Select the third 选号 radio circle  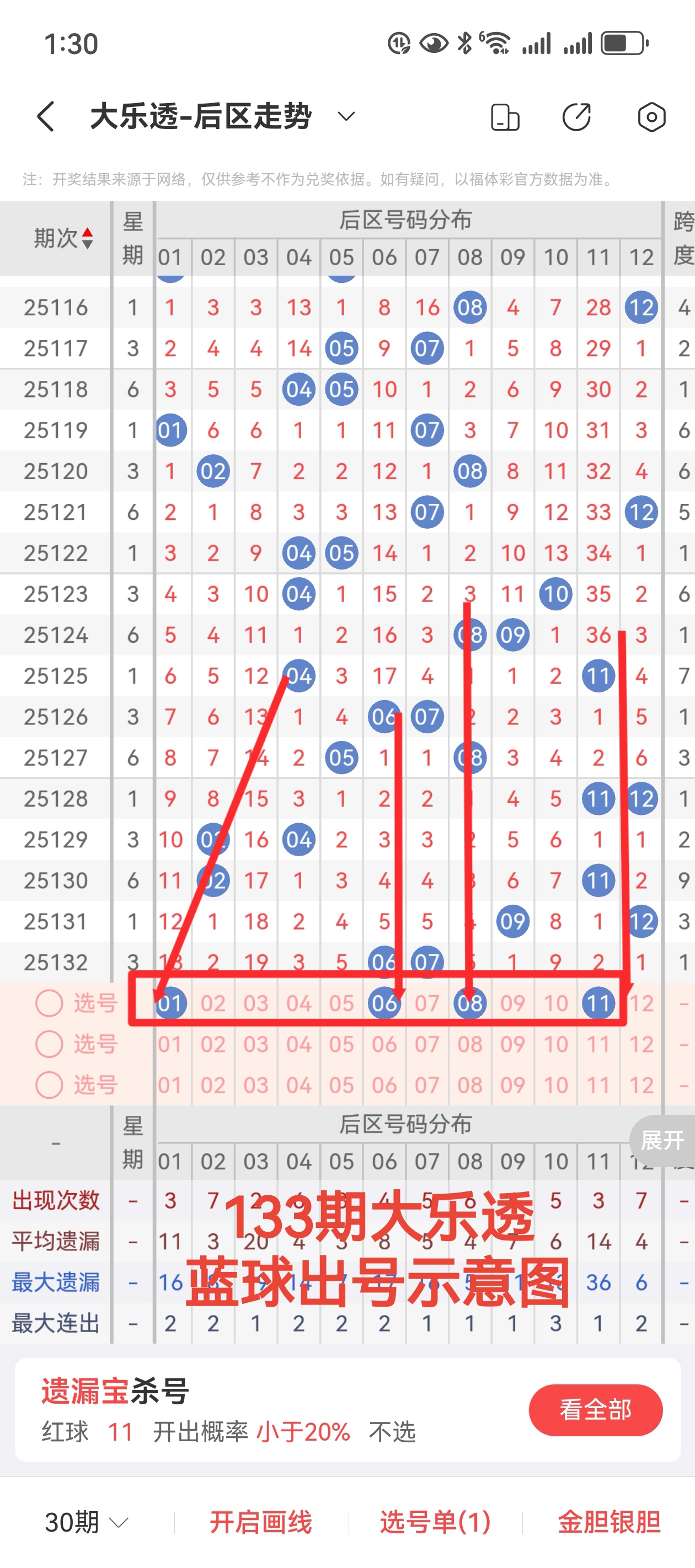point(49,1084)
